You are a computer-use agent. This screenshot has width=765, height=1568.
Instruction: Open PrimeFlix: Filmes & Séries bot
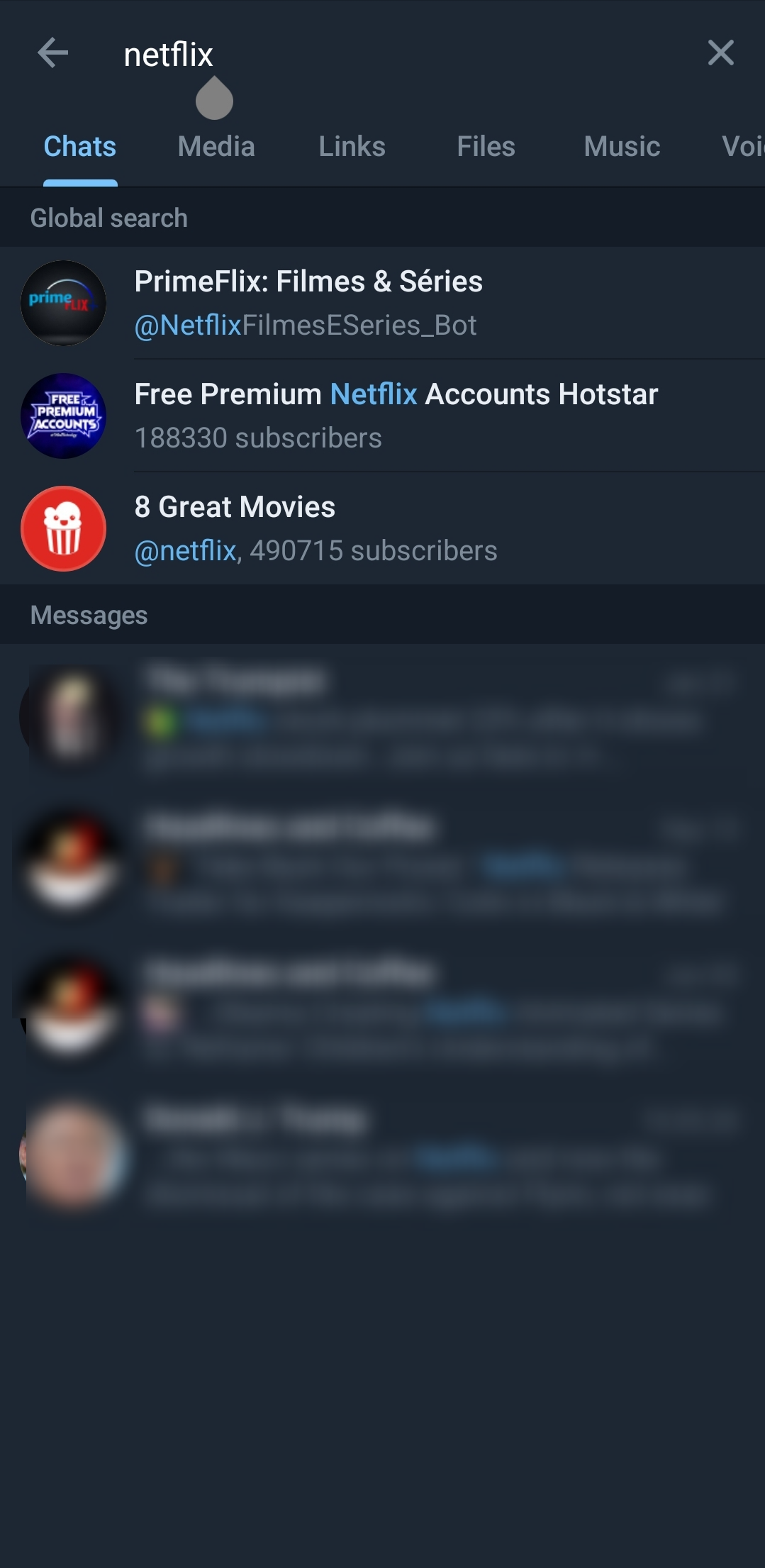click(383, 303)
